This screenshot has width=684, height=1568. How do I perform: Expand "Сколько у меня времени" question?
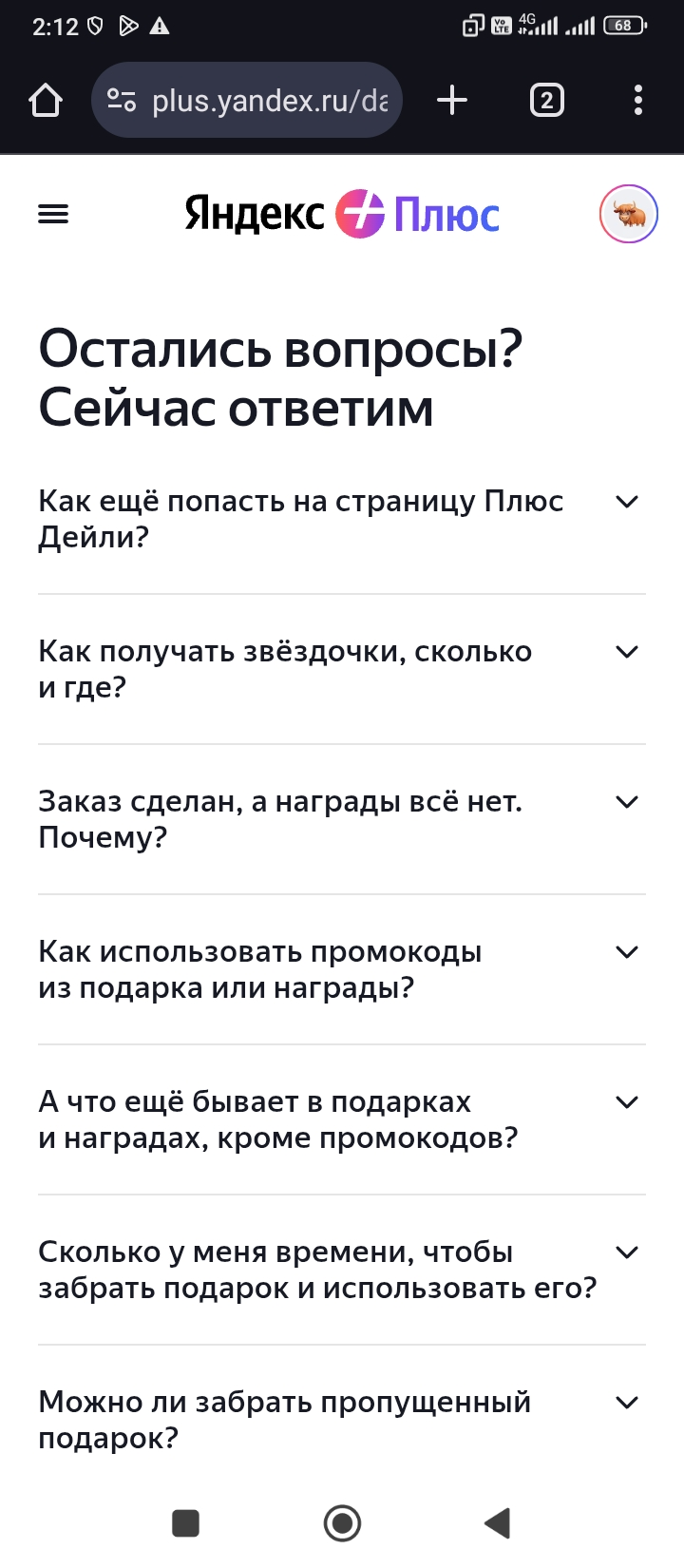tap(342, 1270)
